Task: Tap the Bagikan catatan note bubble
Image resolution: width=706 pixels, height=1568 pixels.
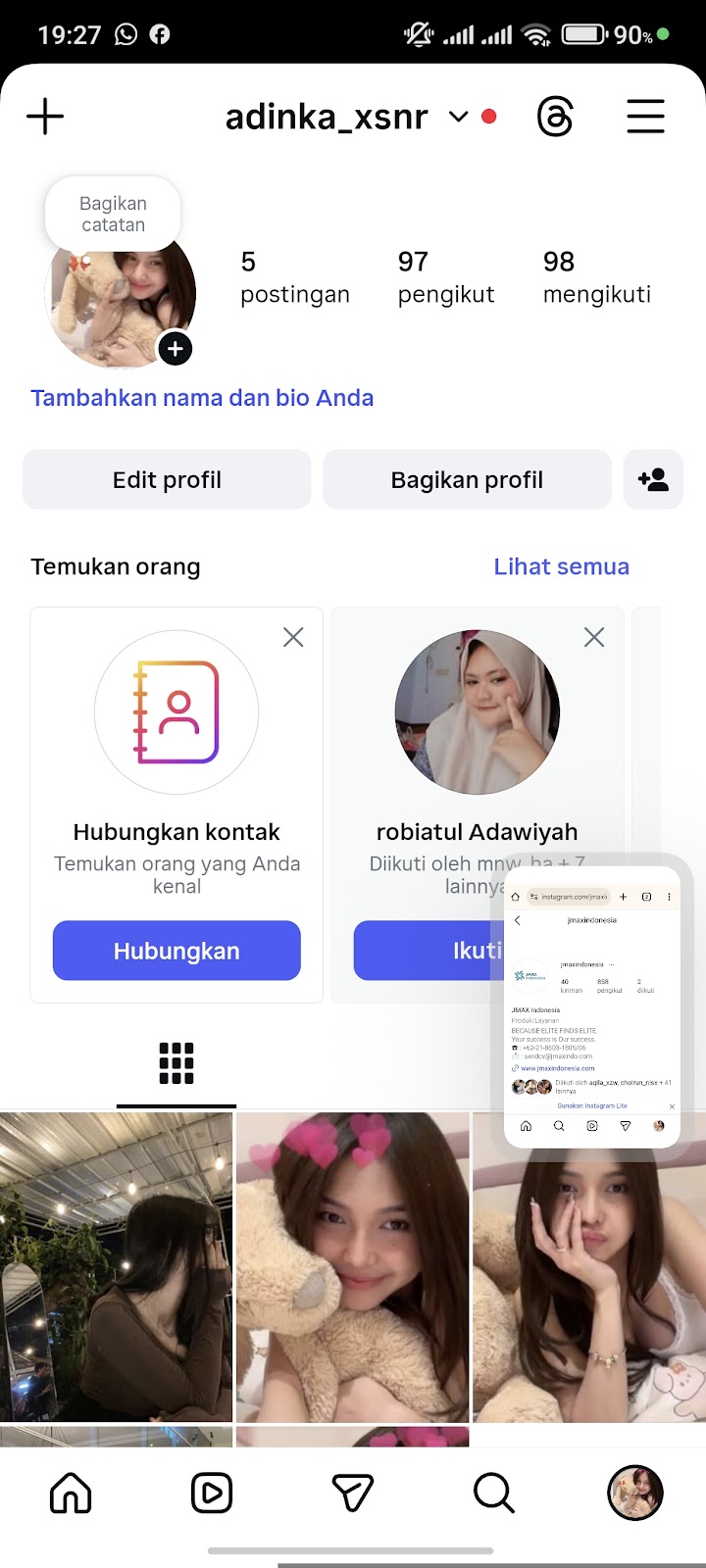Action: [x=113, y=214]
